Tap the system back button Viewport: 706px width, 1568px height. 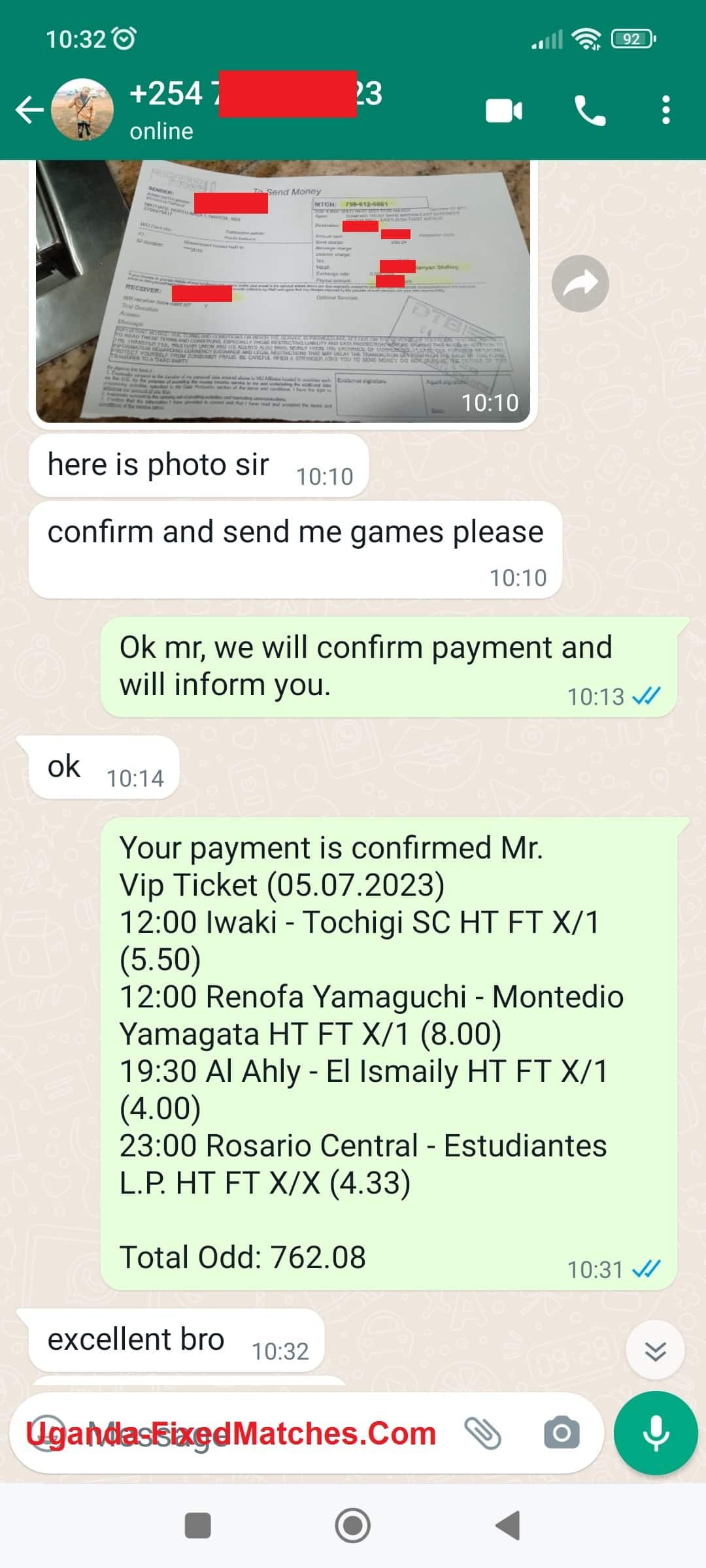[x=508, y=1526]
